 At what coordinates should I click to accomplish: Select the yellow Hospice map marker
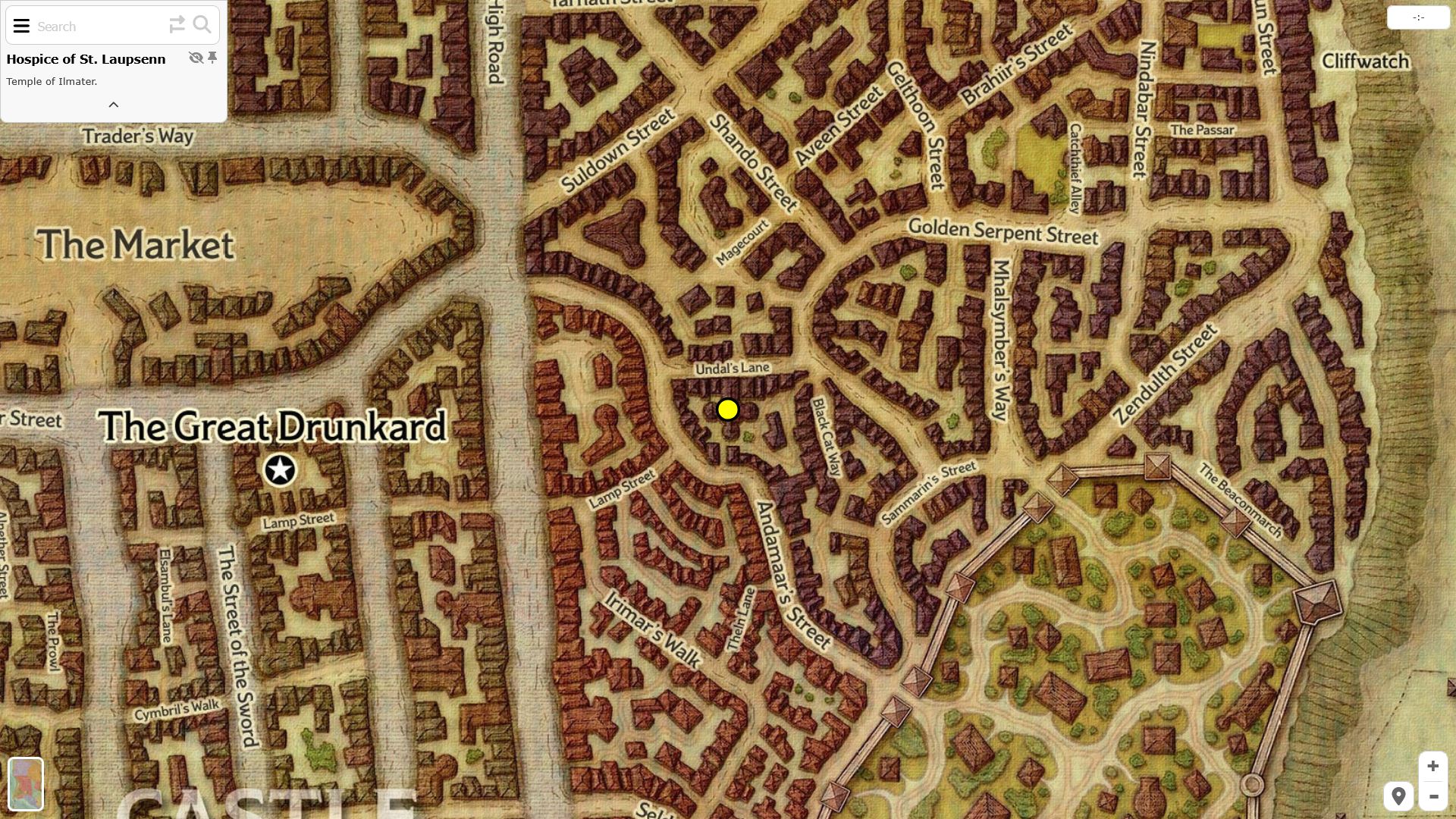click(x=727, y=409)
